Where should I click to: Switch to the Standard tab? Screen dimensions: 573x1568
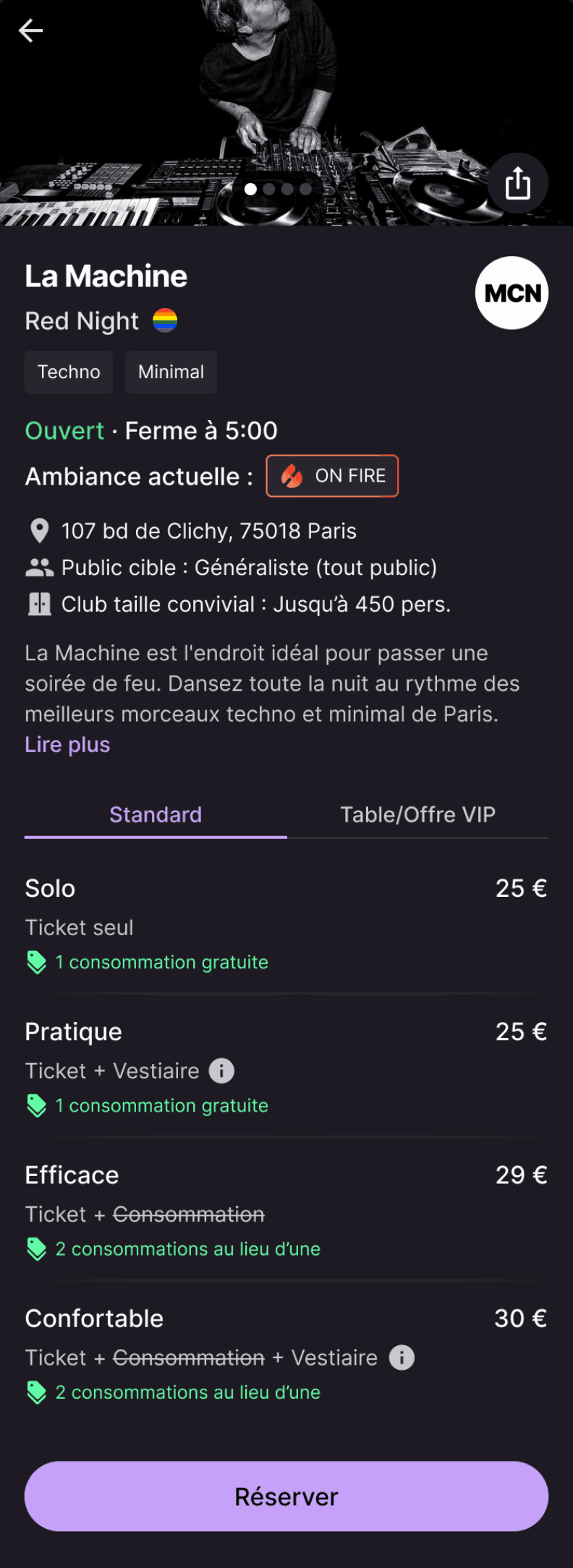point(156,815)
